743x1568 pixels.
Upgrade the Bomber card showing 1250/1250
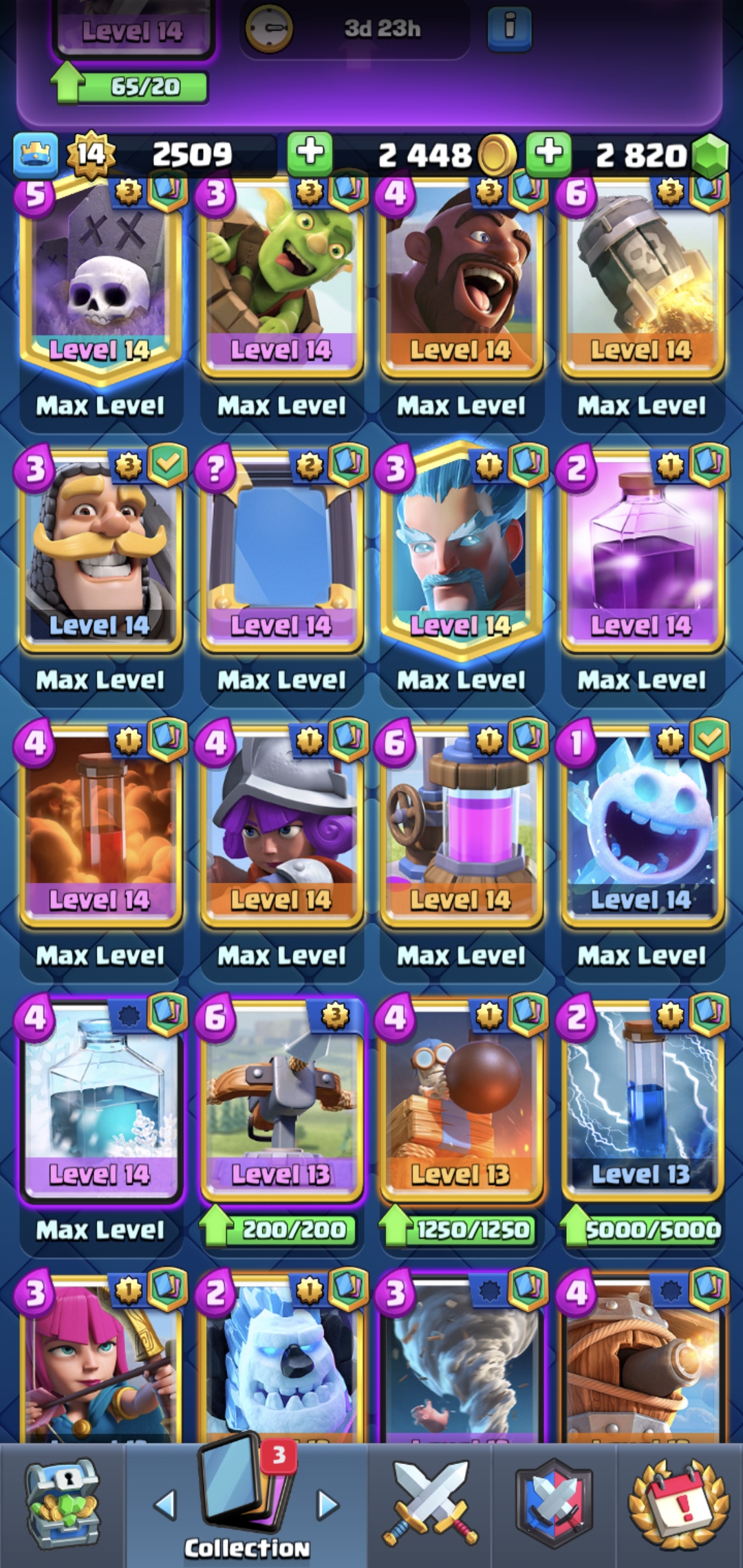click(x=461, y=1230)
